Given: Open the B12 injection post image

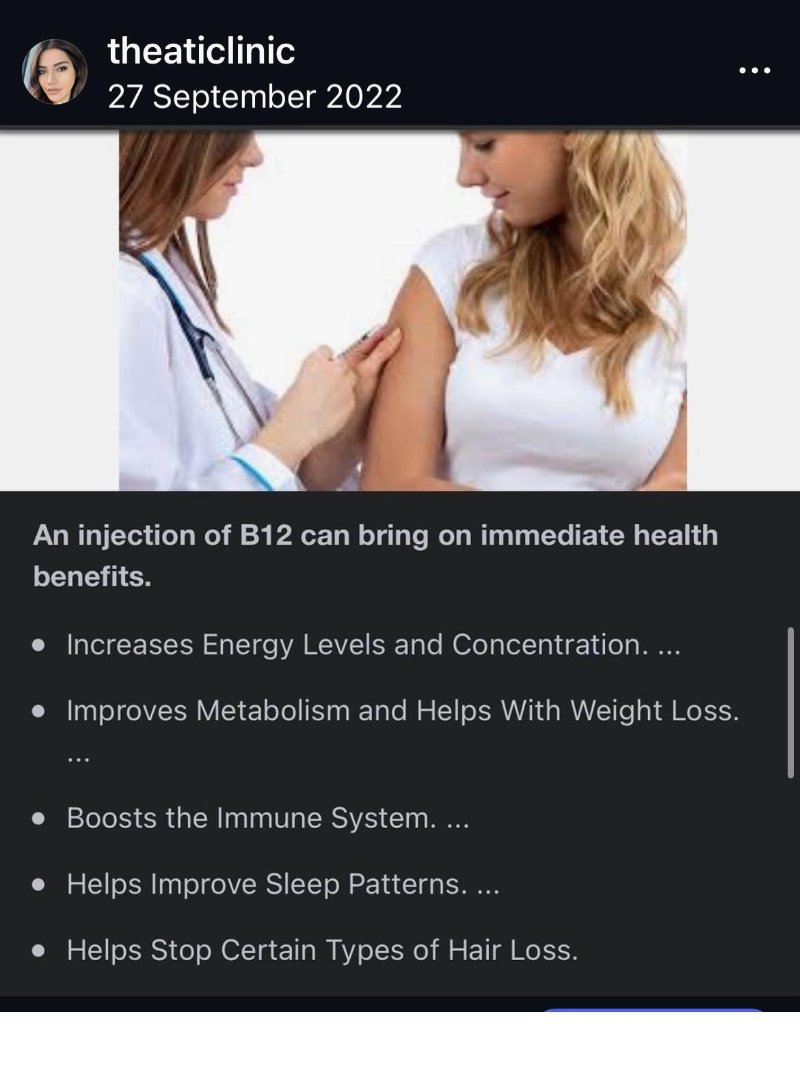Looking at the screenshot, I should pos(402,310).
